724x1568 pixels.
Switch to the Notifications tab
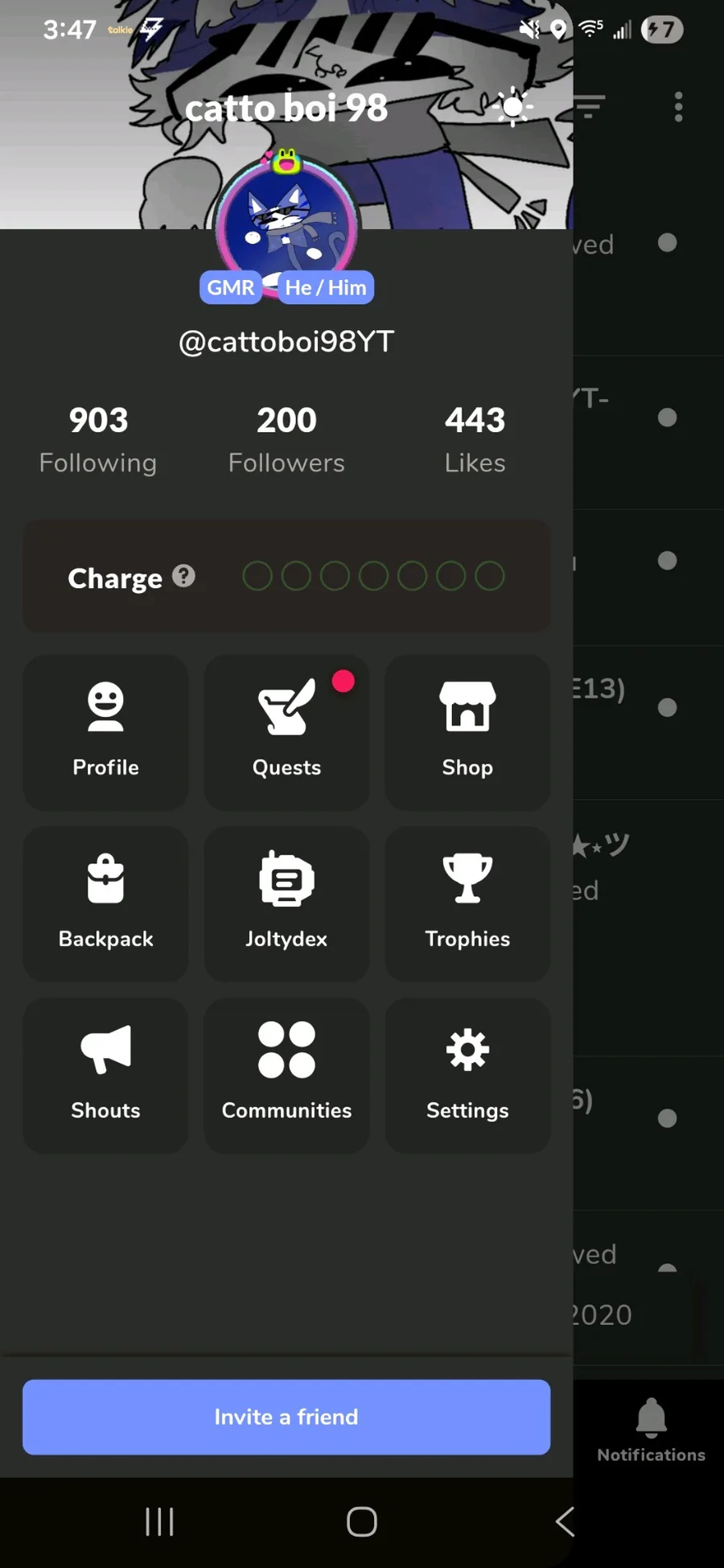click(651, 1430)
